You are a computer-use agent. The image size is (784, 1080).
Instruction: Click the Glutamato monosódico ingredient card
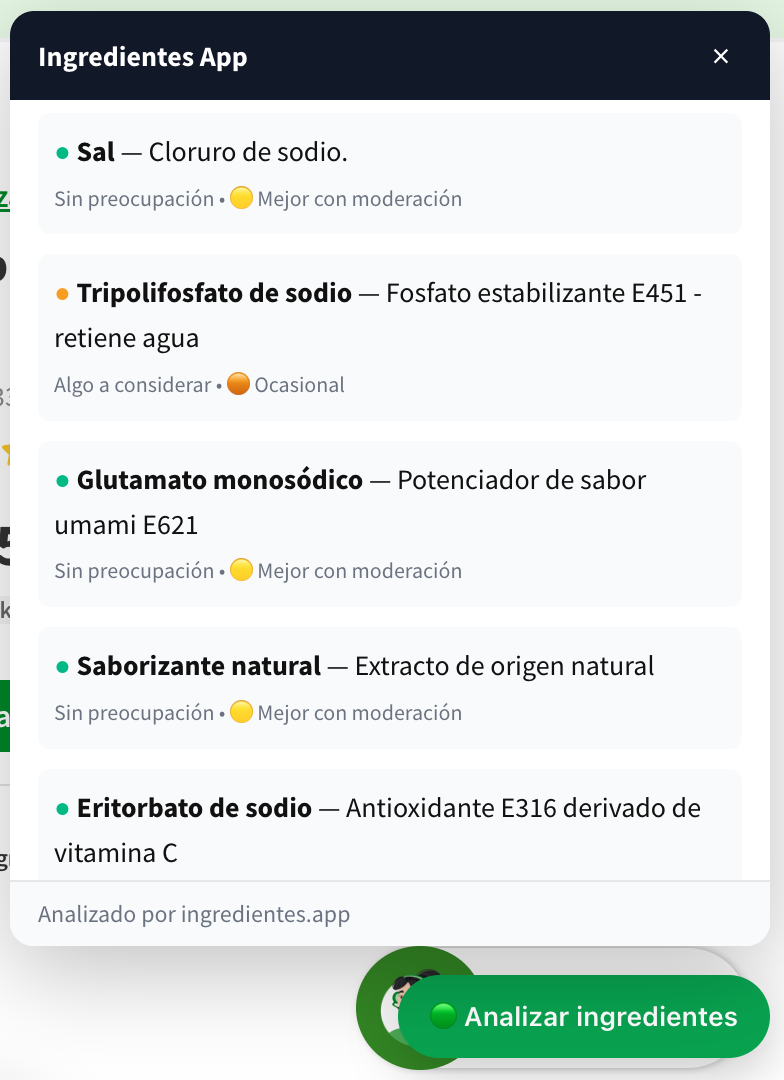390,524
